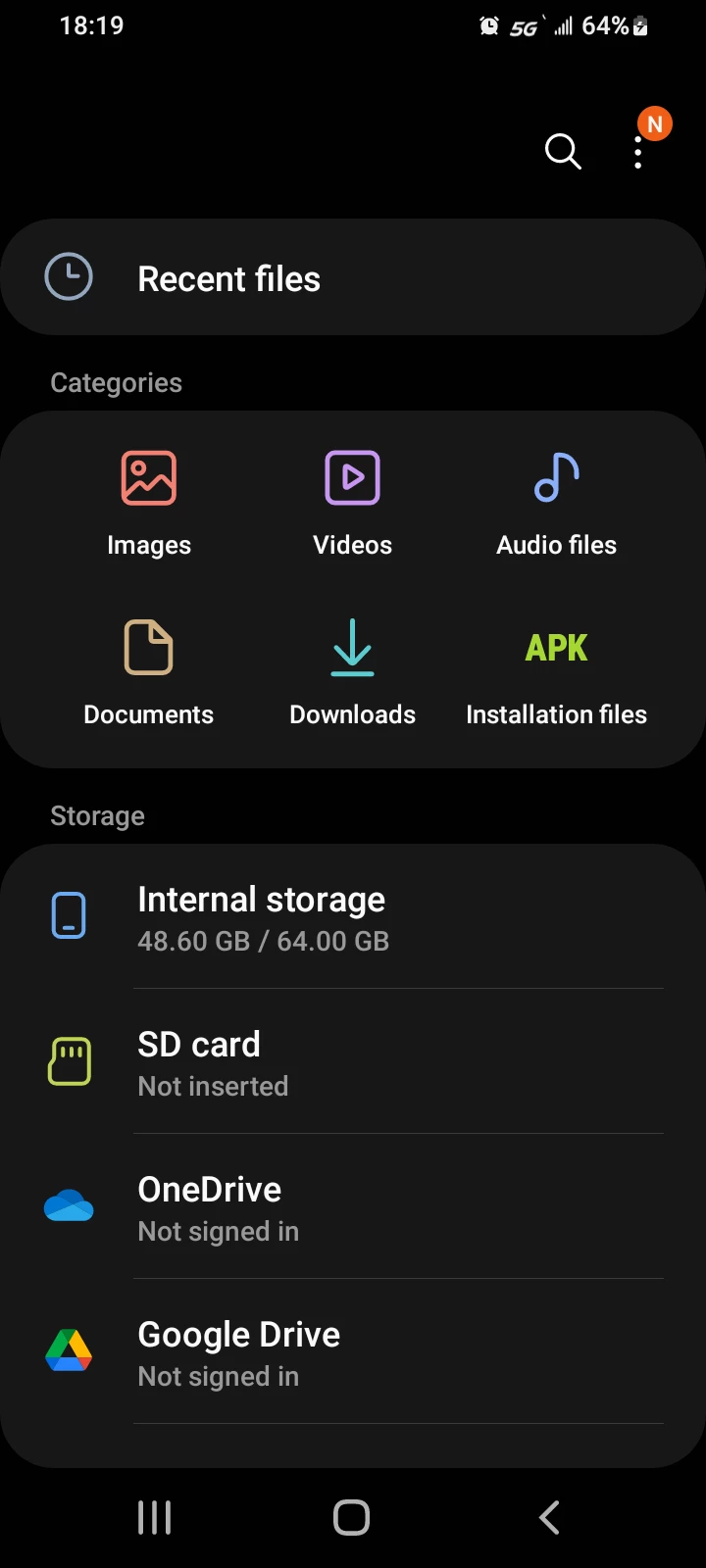This screenshot has height=1568, width=706.
Task: Open recent apps from navigation bar
Action: 155,1517
